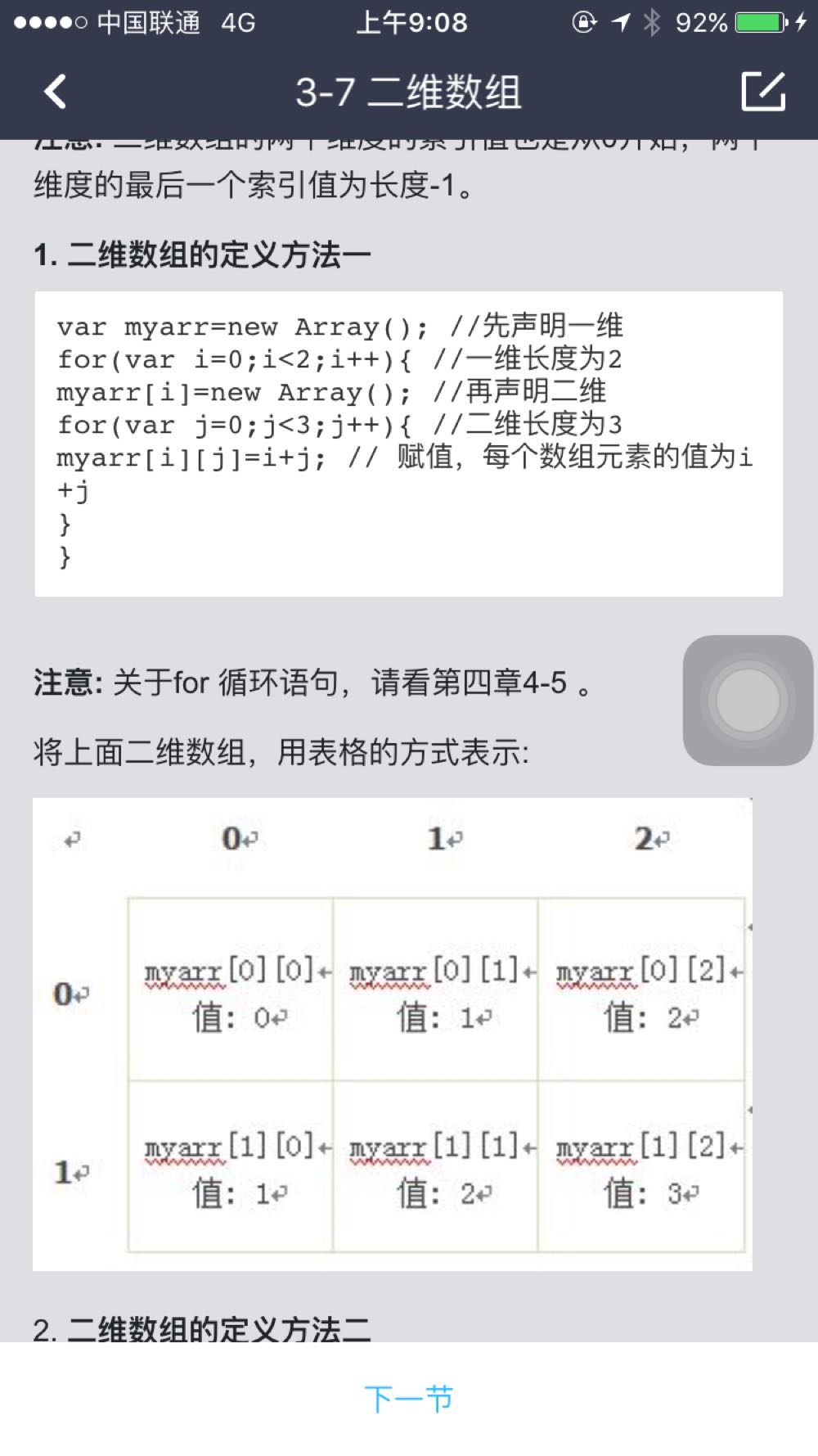Go back from the 3-7 二维数组 lesson
Viewport: 818px width, 1456px height.
pyautogui.click(x=55, y=92)
